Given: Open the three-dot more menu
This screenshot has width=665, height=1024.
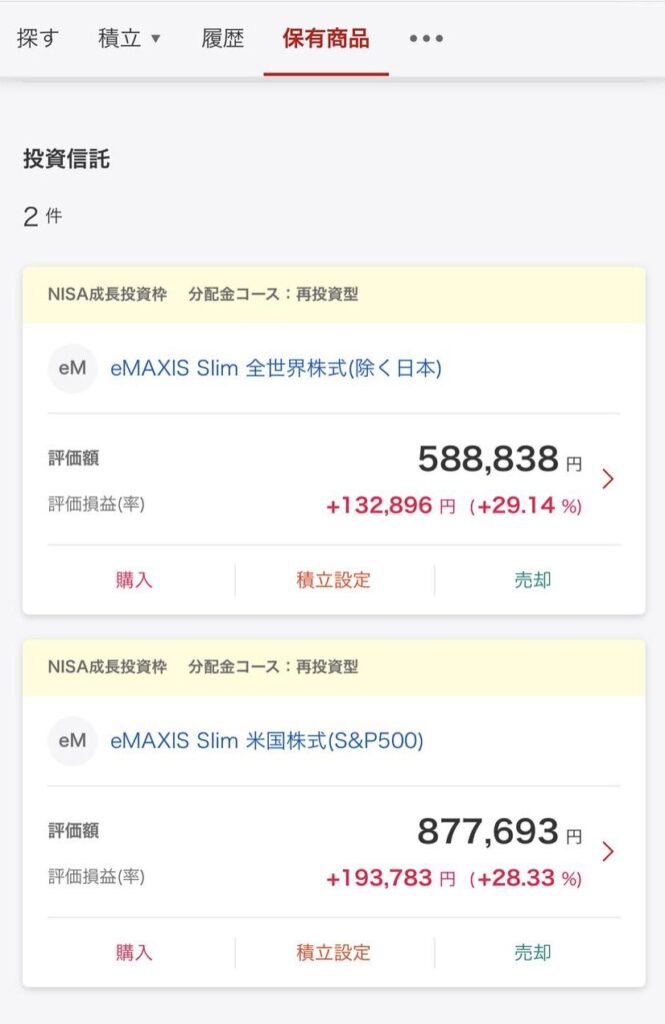Looking at the screenshot, I should (426, 39).
